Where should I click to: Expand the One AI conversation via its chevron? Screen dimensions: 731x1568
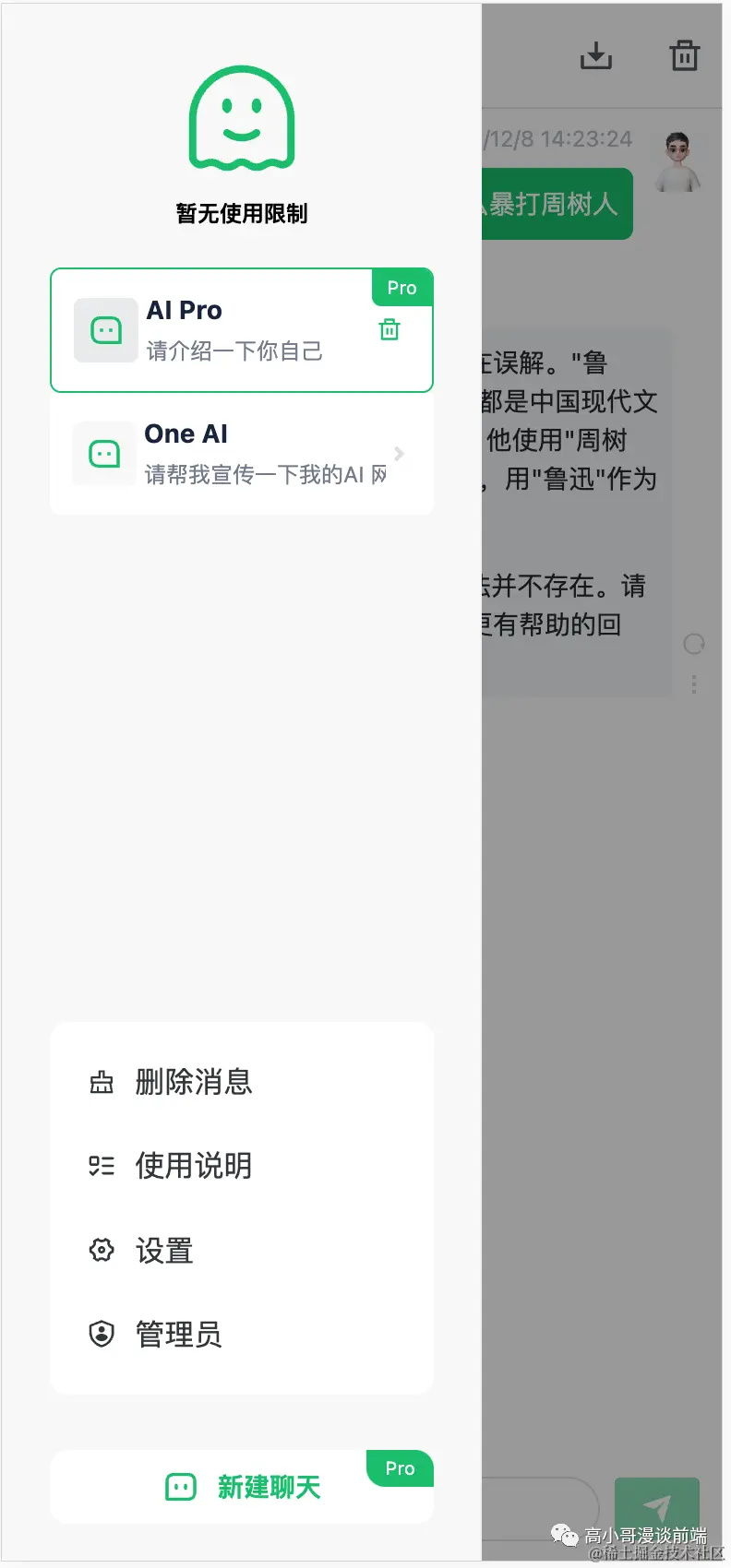(399, 454)
